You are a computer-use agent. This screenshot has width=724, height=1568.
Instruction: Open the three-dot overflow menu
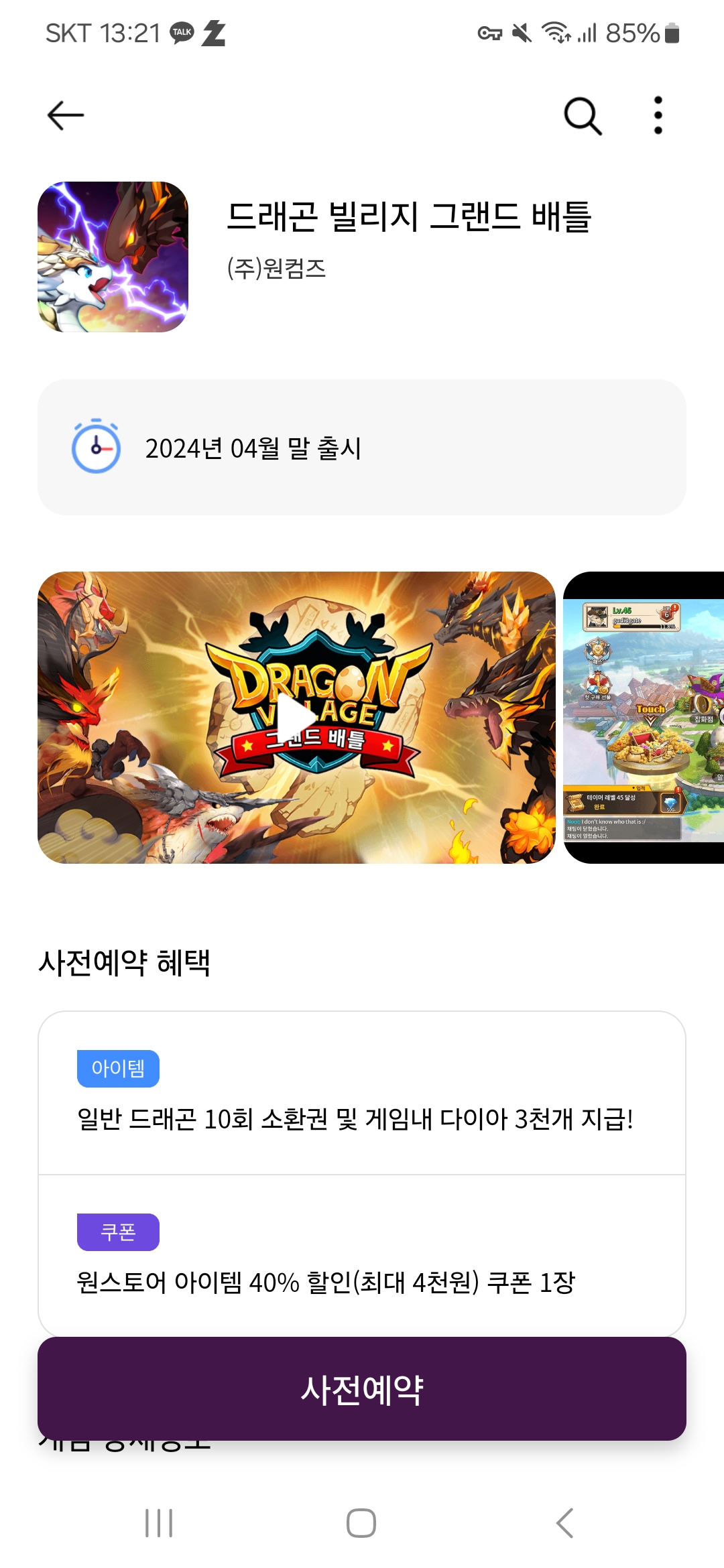pos(658,115)
